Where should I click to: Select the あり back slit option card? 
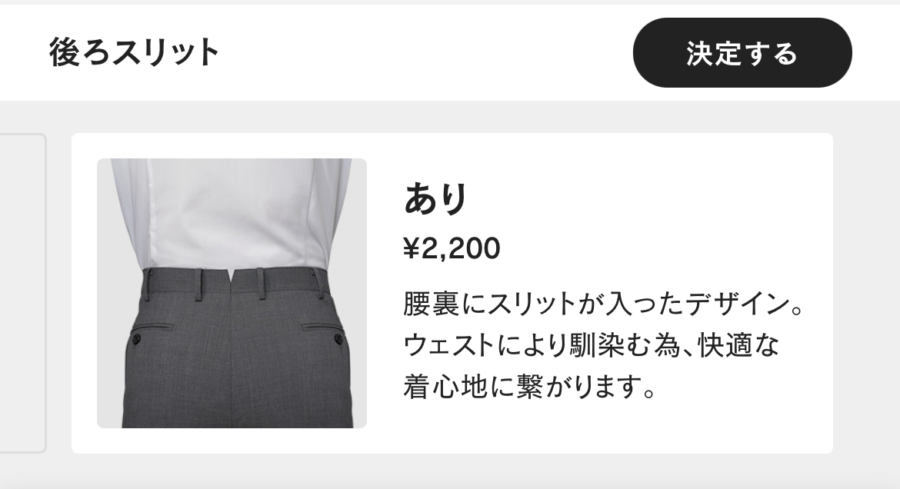[452, 293]
